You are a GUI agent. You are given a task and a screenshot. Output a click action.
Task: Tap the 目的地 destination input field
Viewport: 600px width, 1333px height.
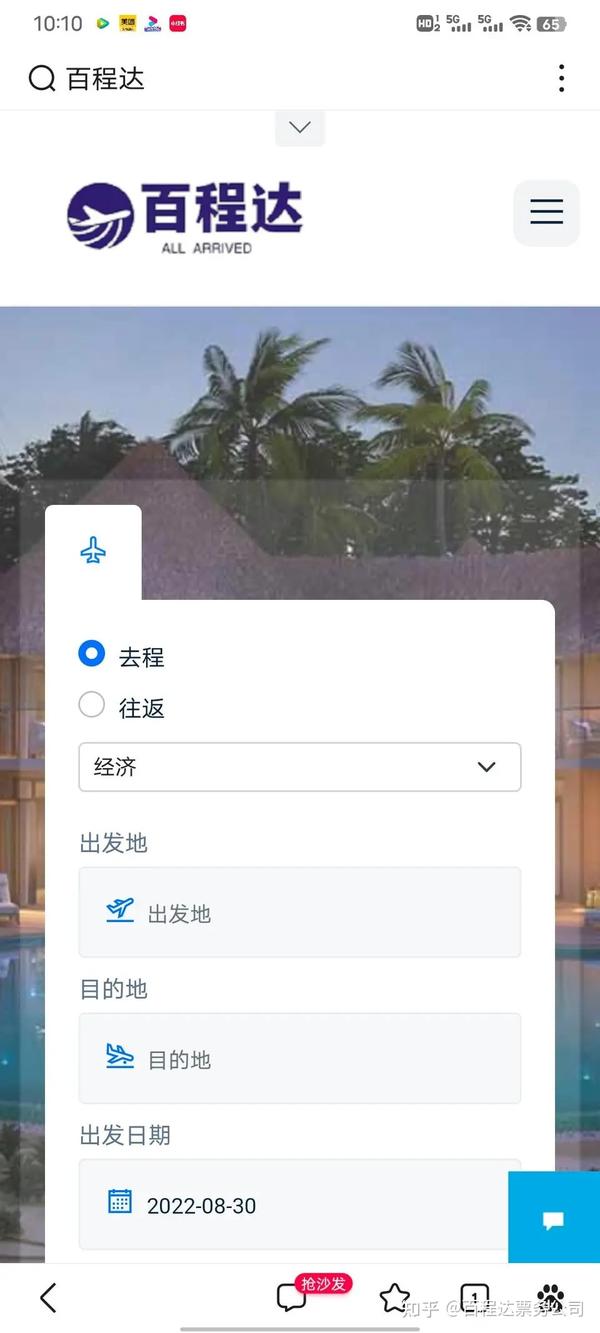300,1058
